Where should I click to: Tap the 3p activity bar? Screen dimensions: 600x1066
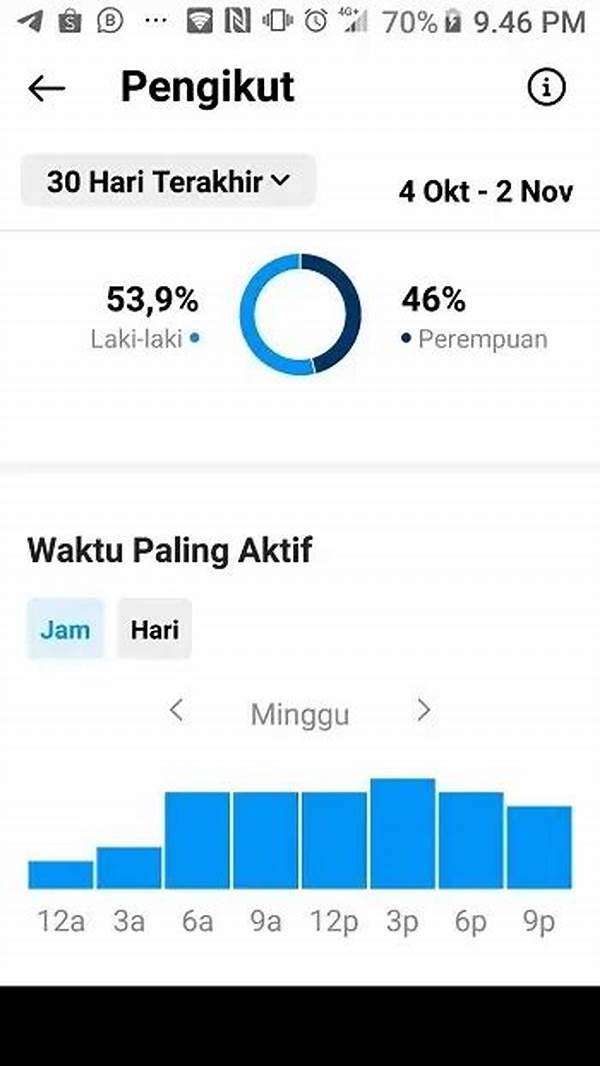[402, 834]
